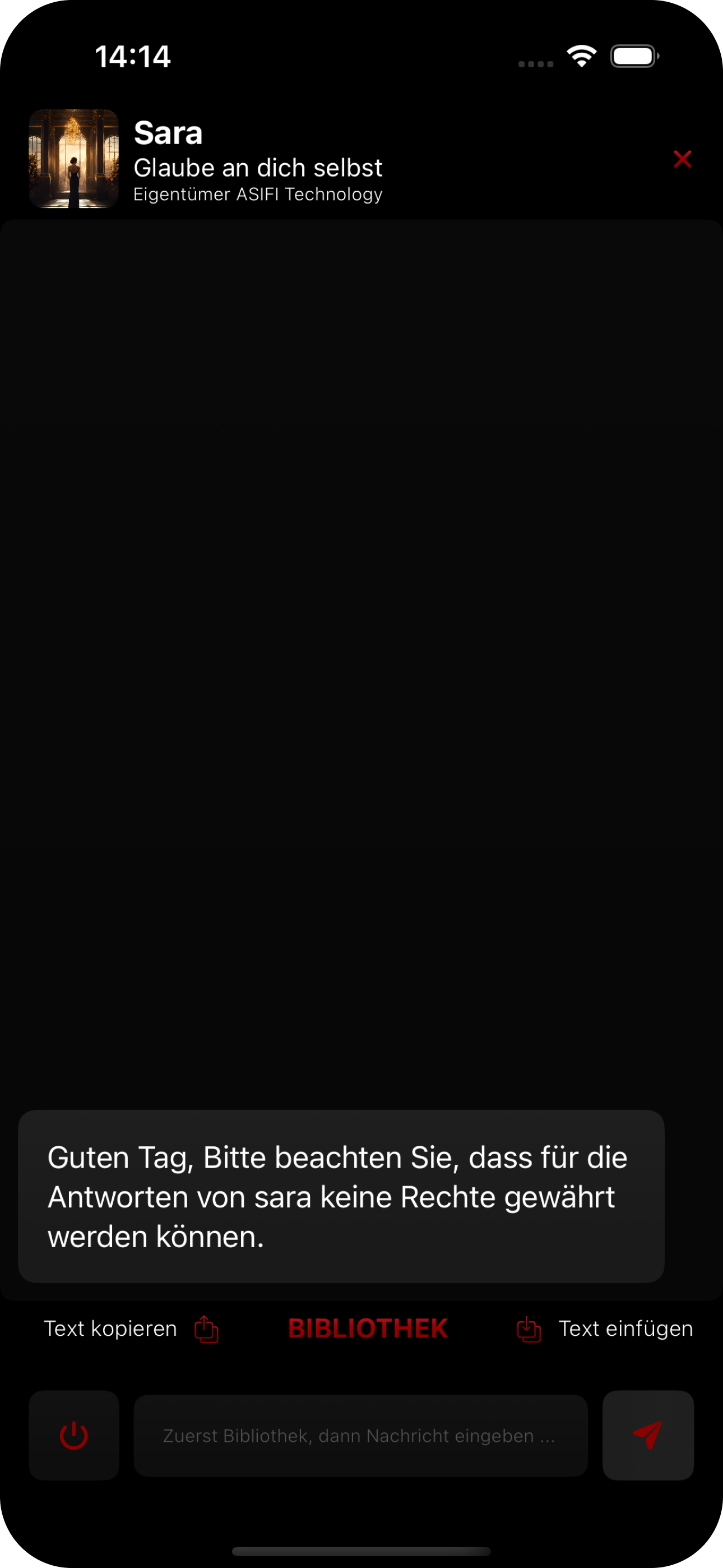Screen dimensions: 723x1568
Task: Tap Text kopieren to copy text
Action: 130,1328
